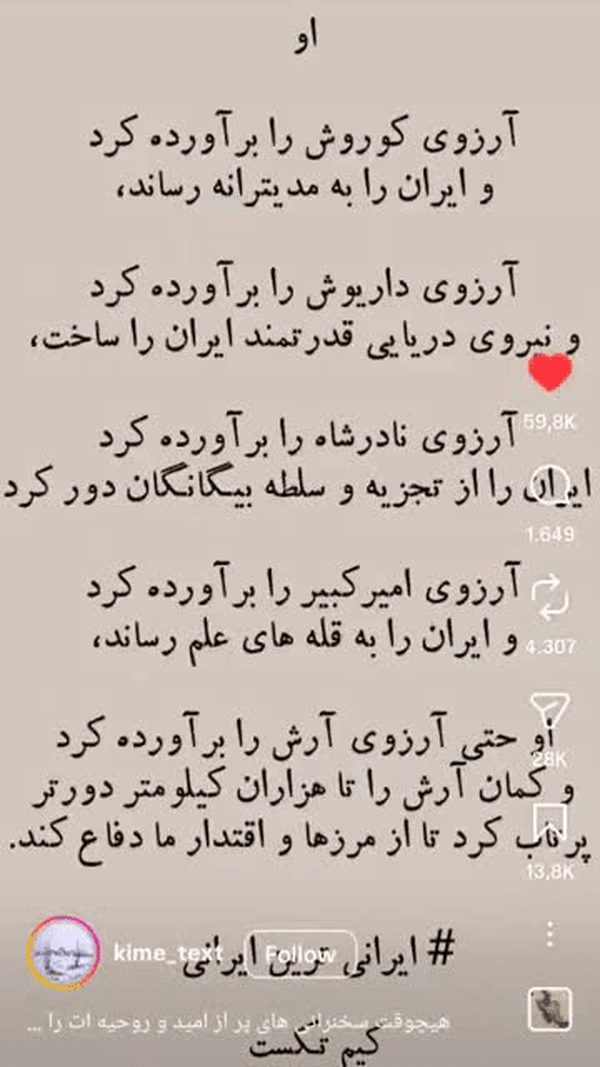Open the audio track thumbnail
The height and width of the screenshot is (1067, 600).
[550, 1012]
